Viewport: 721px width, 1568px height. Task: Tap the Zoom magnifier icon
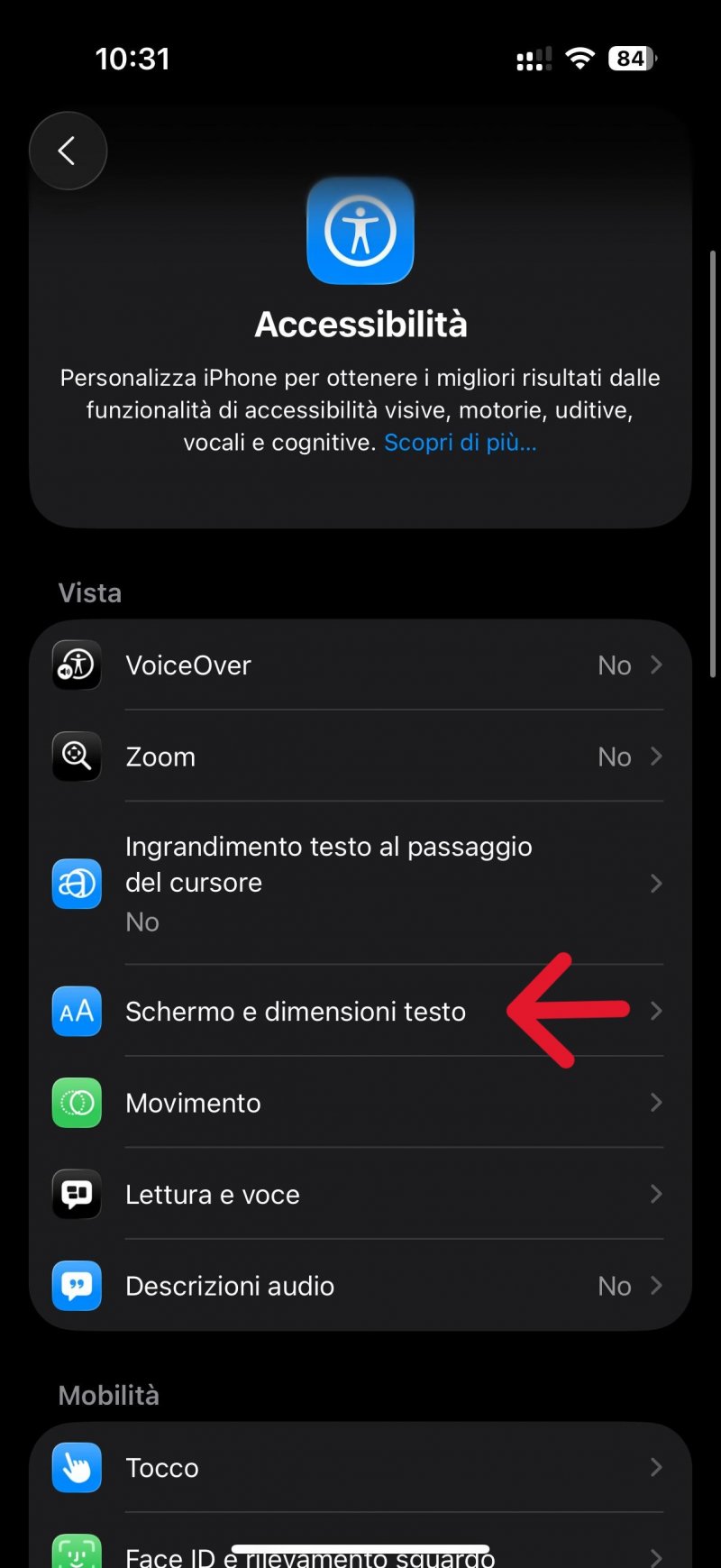pyautogui.click(x=76, y=756)
